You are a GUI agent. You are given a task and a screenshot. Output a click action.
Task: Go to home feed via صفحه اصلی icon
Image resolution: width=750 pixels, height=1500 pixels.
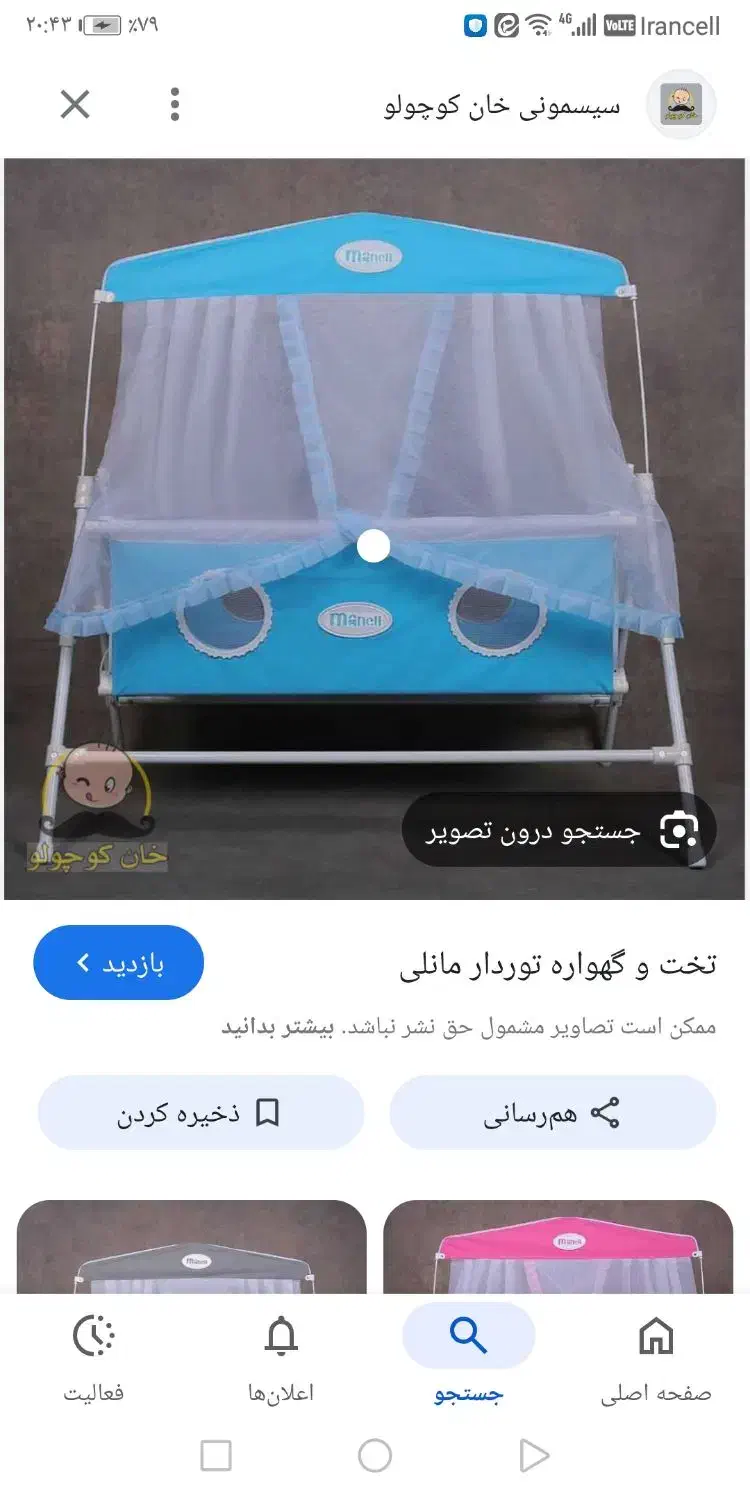click(656, 1335)
